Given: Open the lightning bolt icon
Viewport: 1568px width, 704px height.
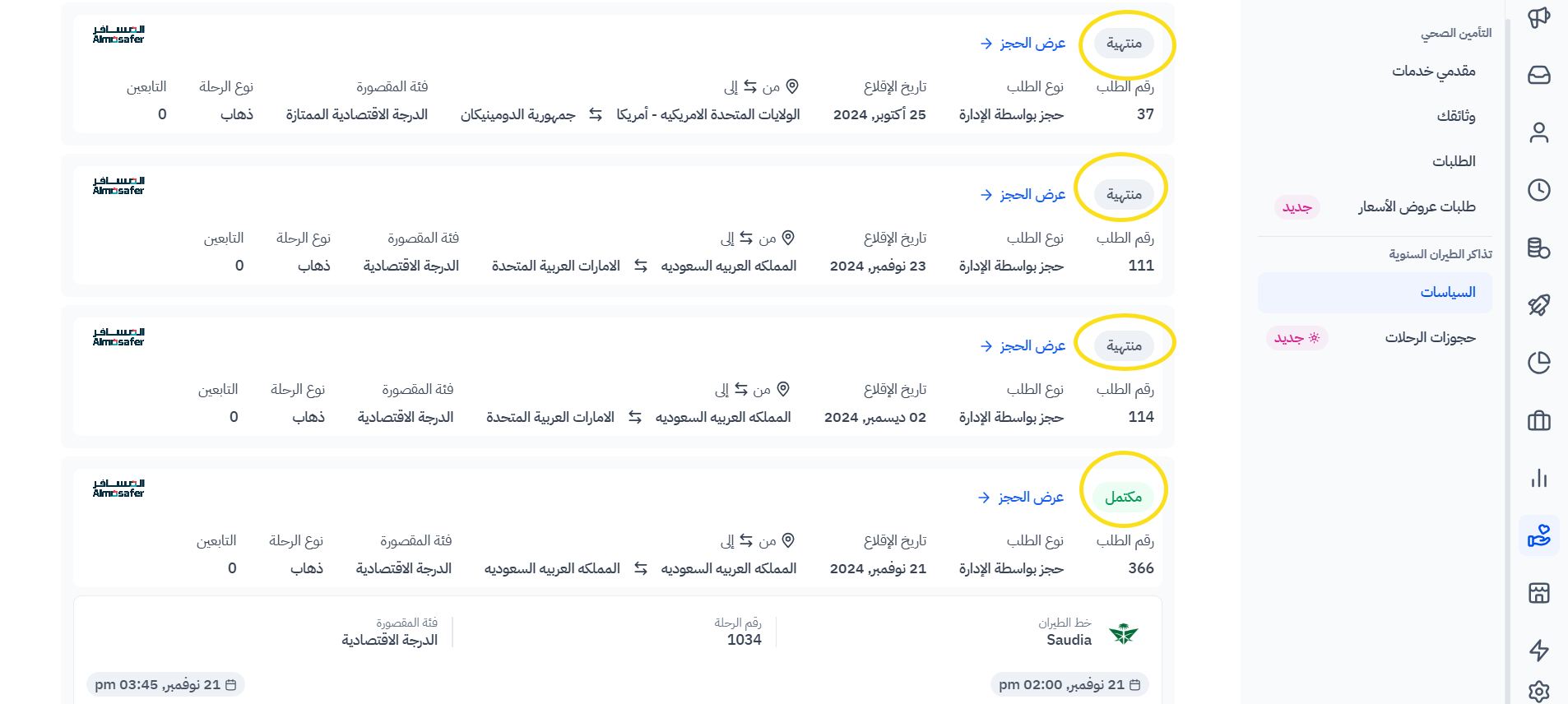Looking at the screenshot, I should click(1538, 651).
